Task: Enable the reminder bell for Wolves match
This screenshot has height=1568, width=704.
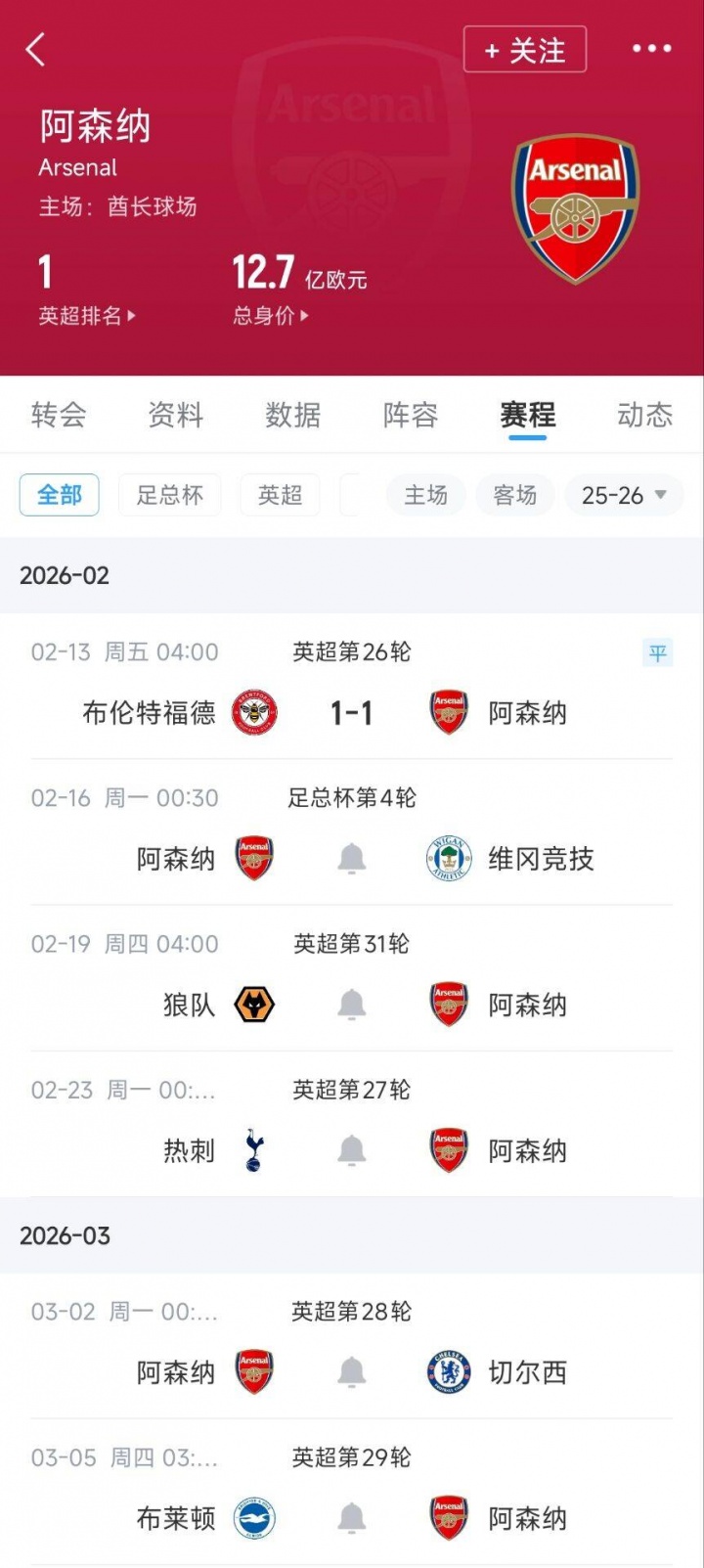Action: click(351, 1004)
